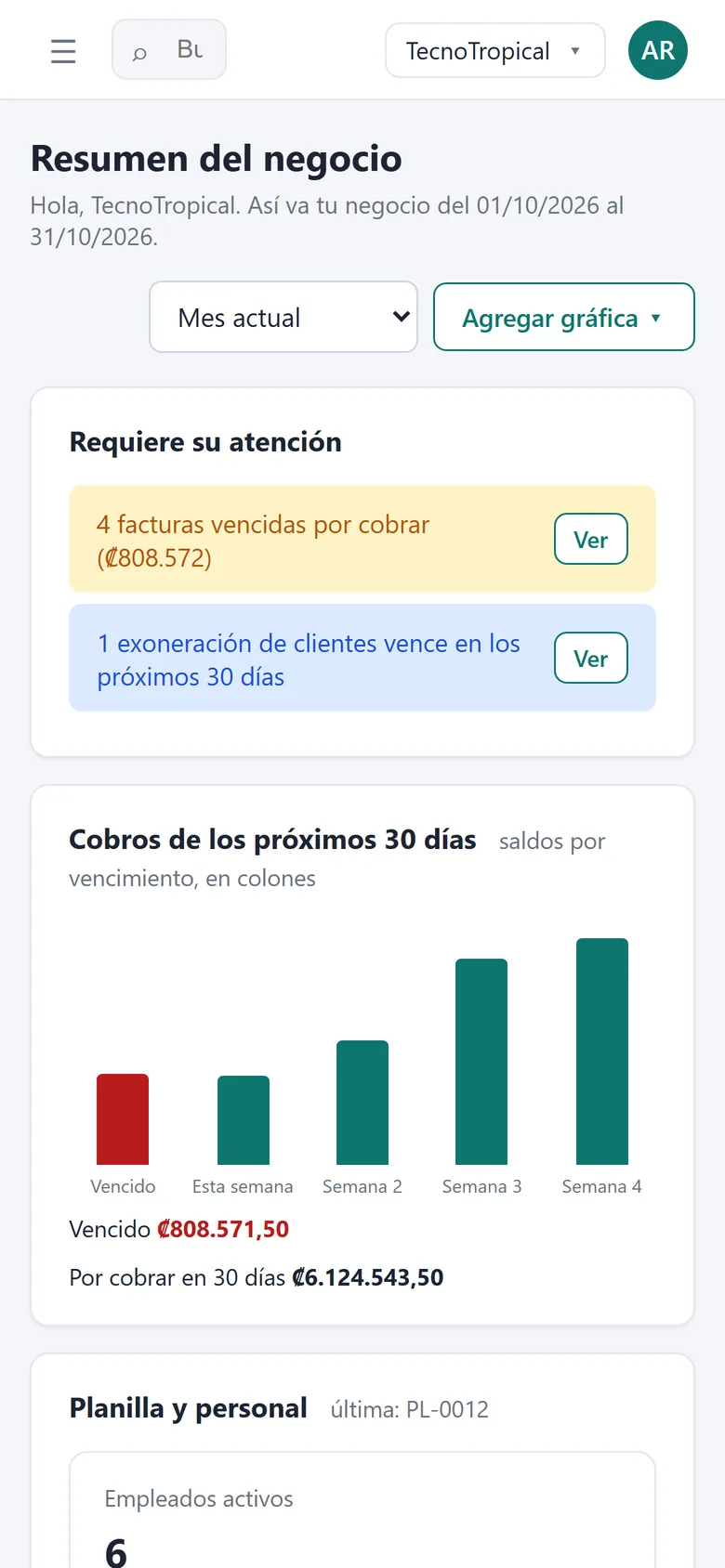
Task: Select the Semana 4 bar in chart
Action: [602, 1052]
